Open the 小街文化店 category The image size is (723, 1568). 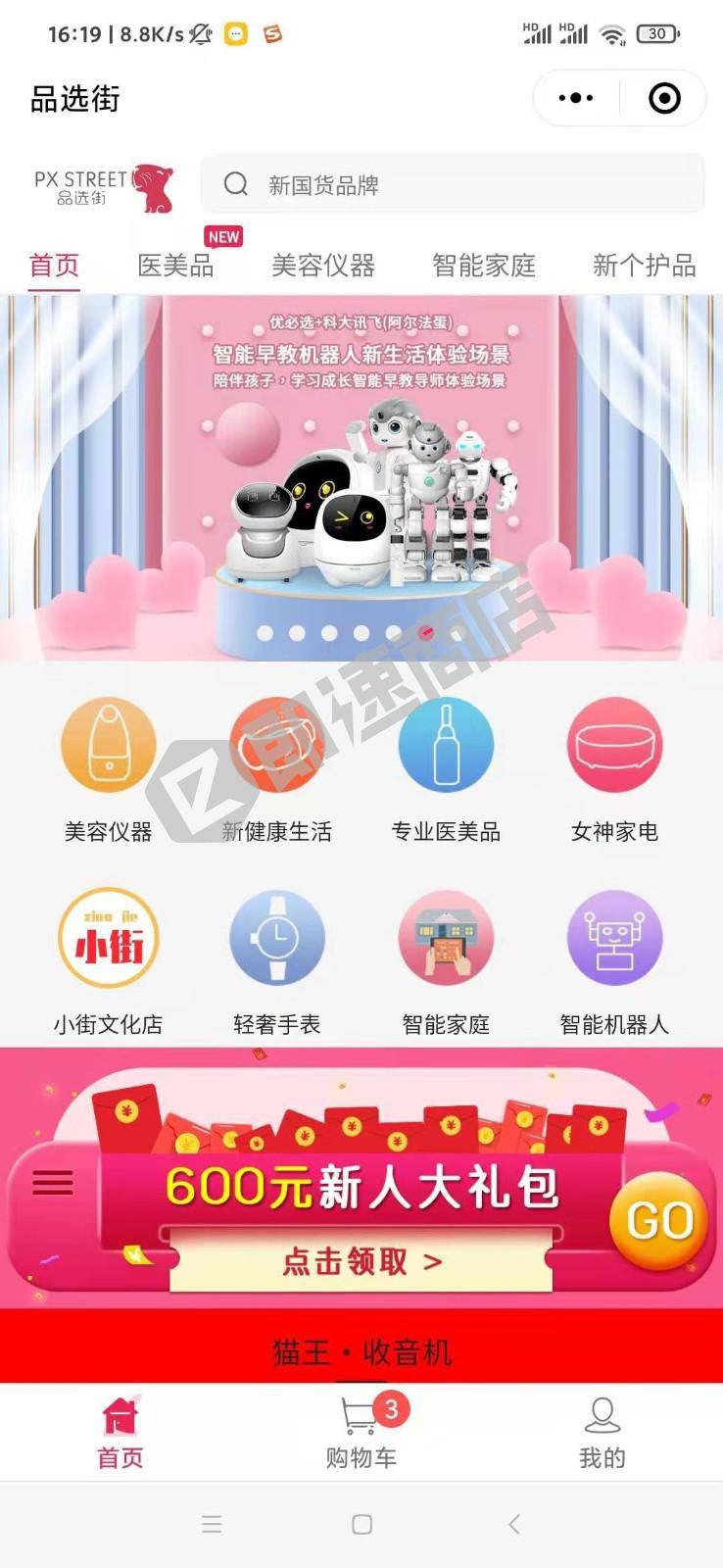(109, 939)
